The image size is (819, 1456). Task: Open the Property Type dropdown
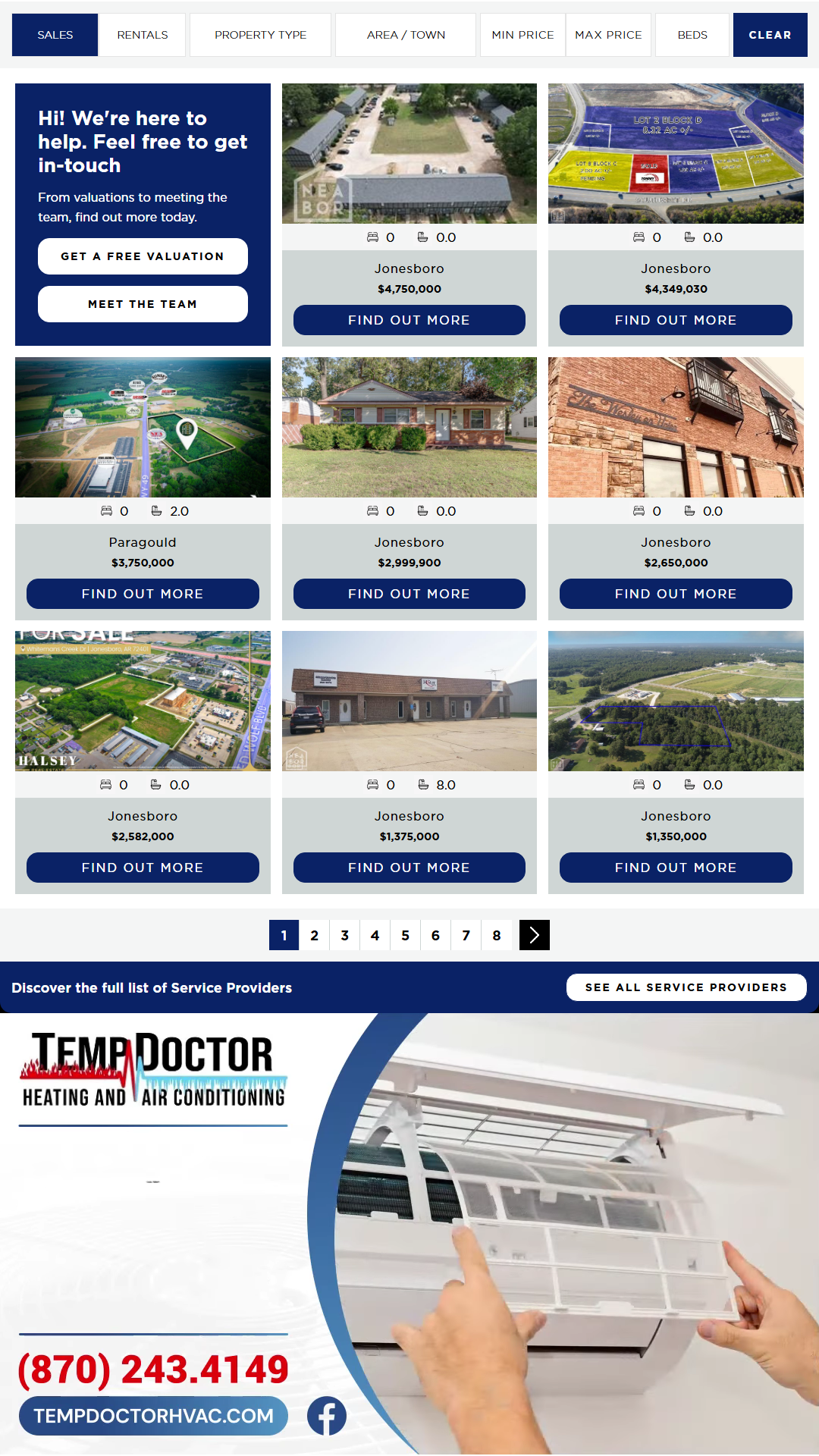click(x=260, y=35)
